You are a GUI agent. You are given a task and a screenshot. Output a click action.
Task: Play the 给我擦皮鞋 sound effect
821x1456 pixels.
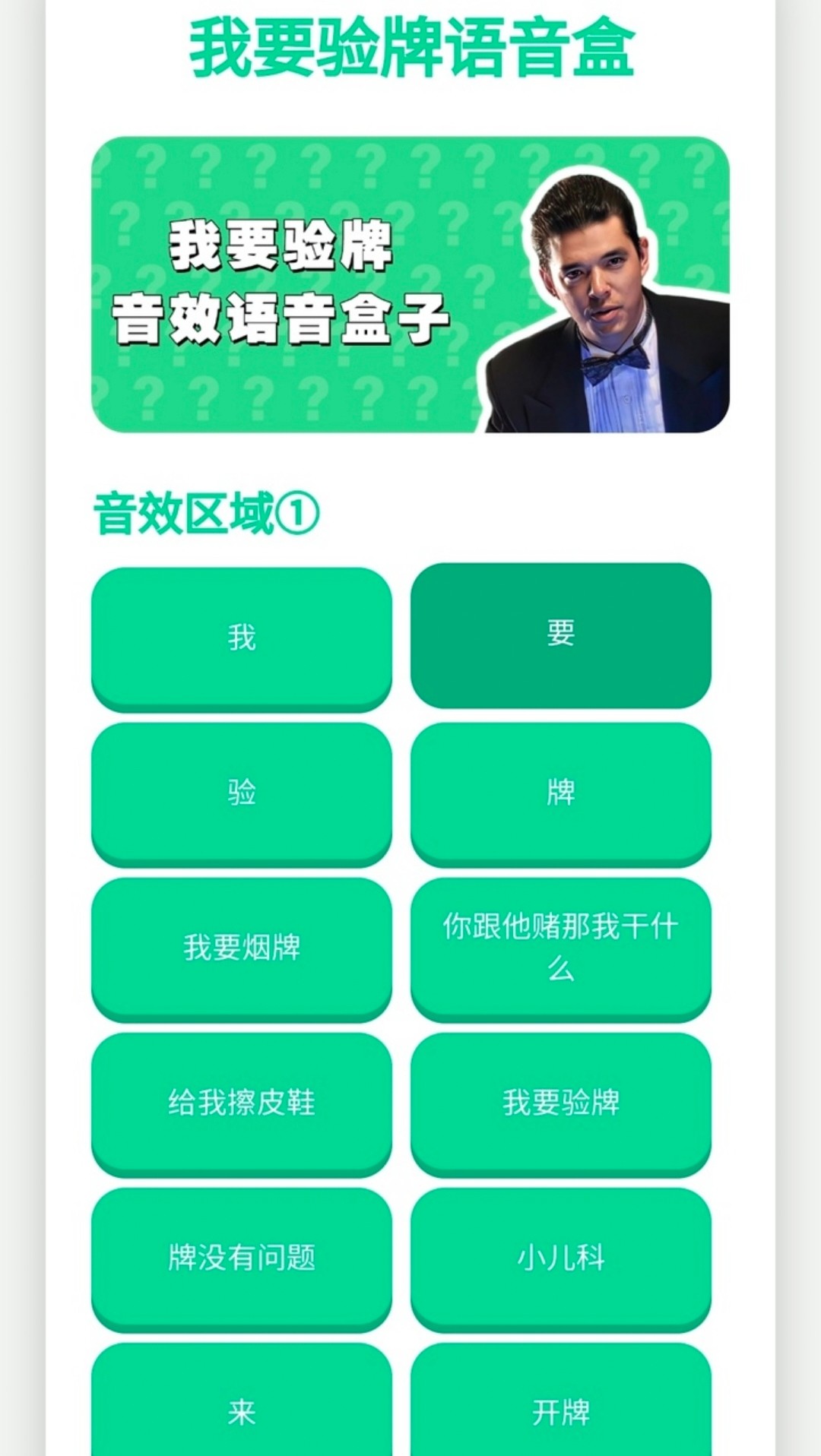[242, 1102]
